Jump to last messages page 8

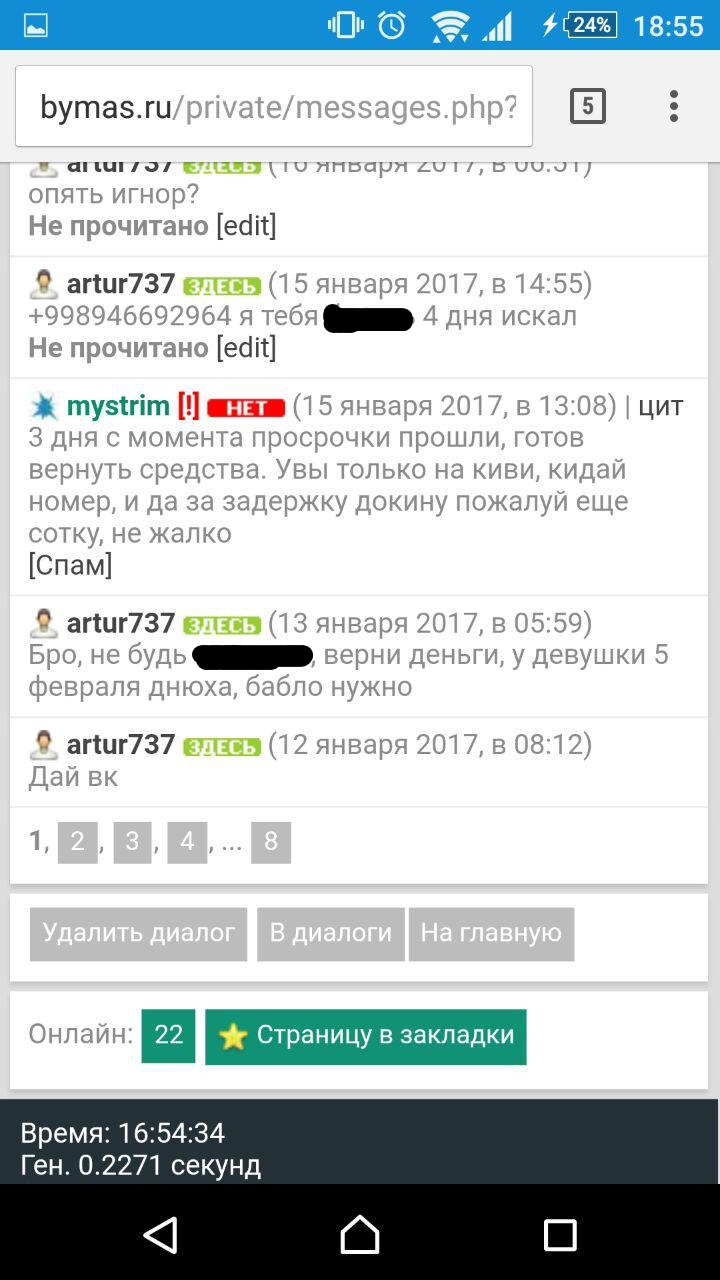pos(270,842)
